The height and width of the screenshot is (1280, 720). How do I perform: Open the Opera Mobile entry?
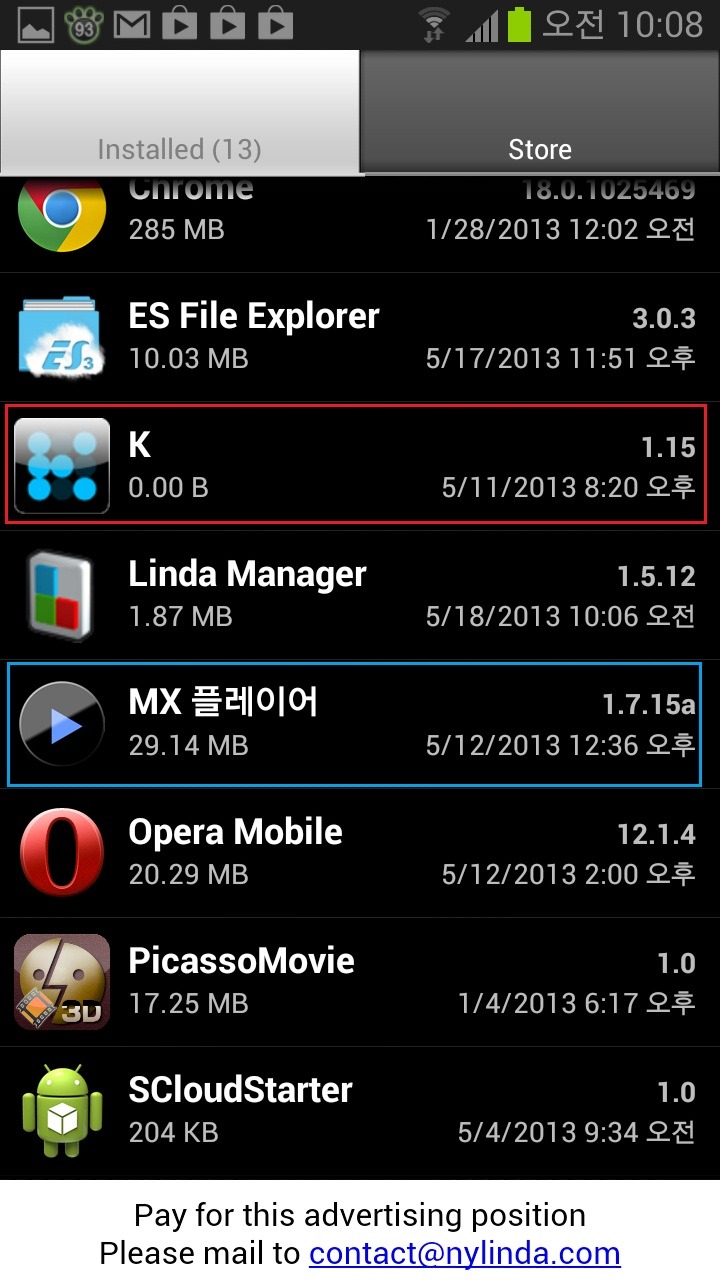tap(360, 853)
